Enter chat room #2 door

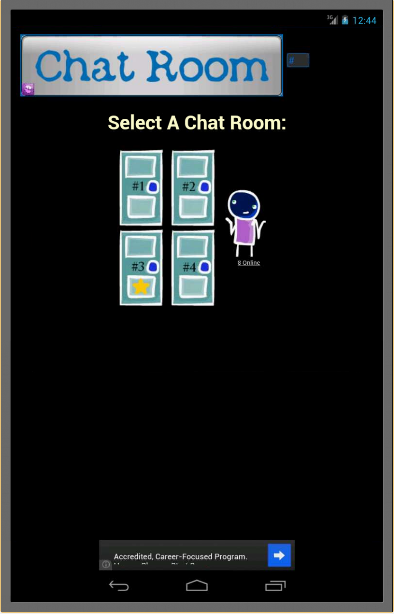coord(193,188)
